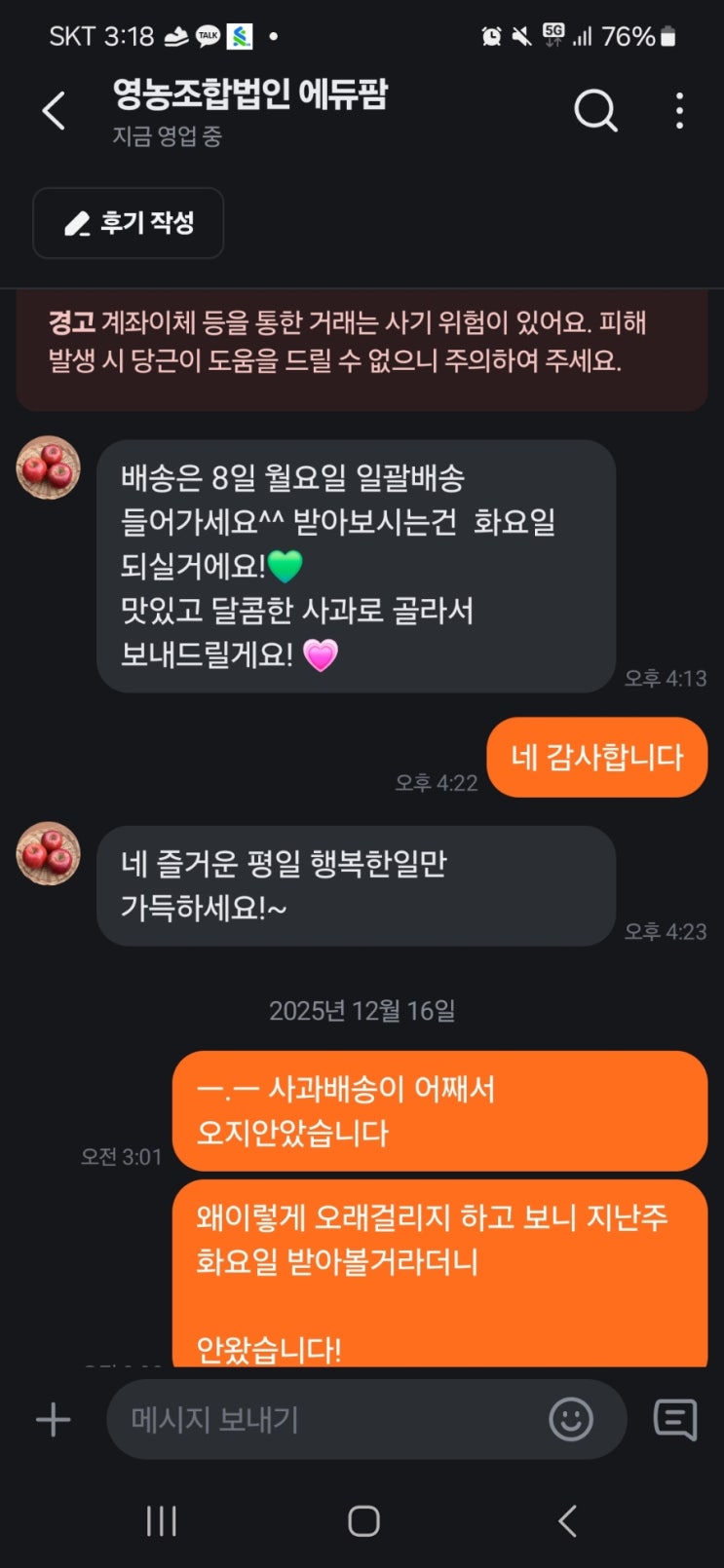This screenshot has width=724, height=1568.
Task: Open the three-dot overflow menu
Action: 679,111
